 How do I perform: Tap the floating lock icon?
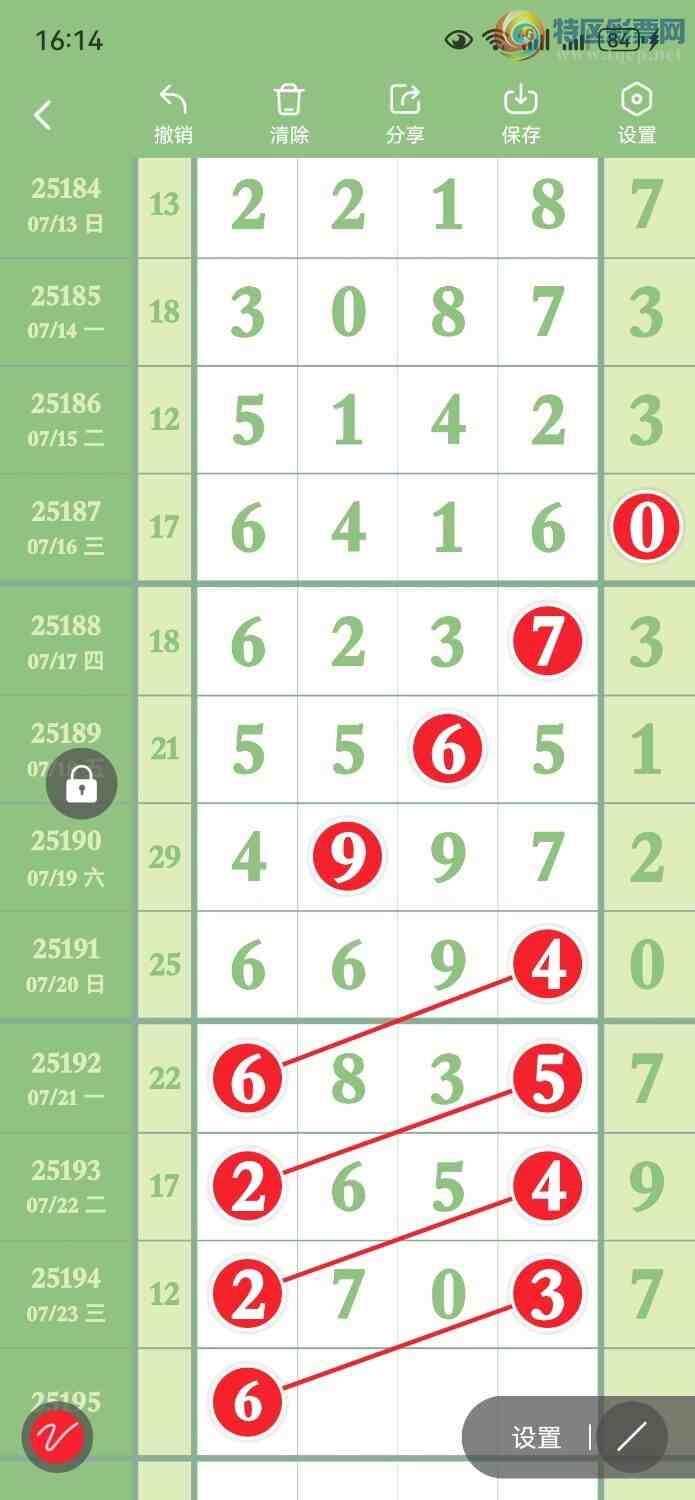(x=81, y=784)
